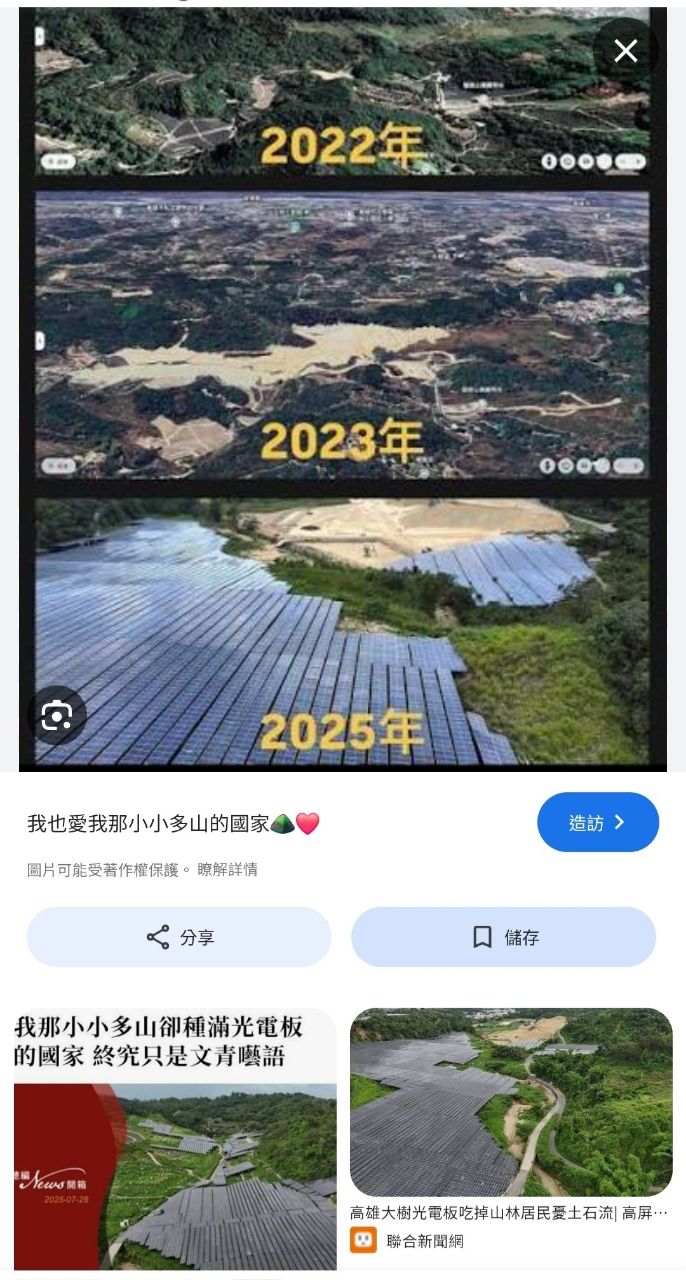Open the 瞭解詳情 copyright details link
This screenshot has width=686, height=1280.
227,870
